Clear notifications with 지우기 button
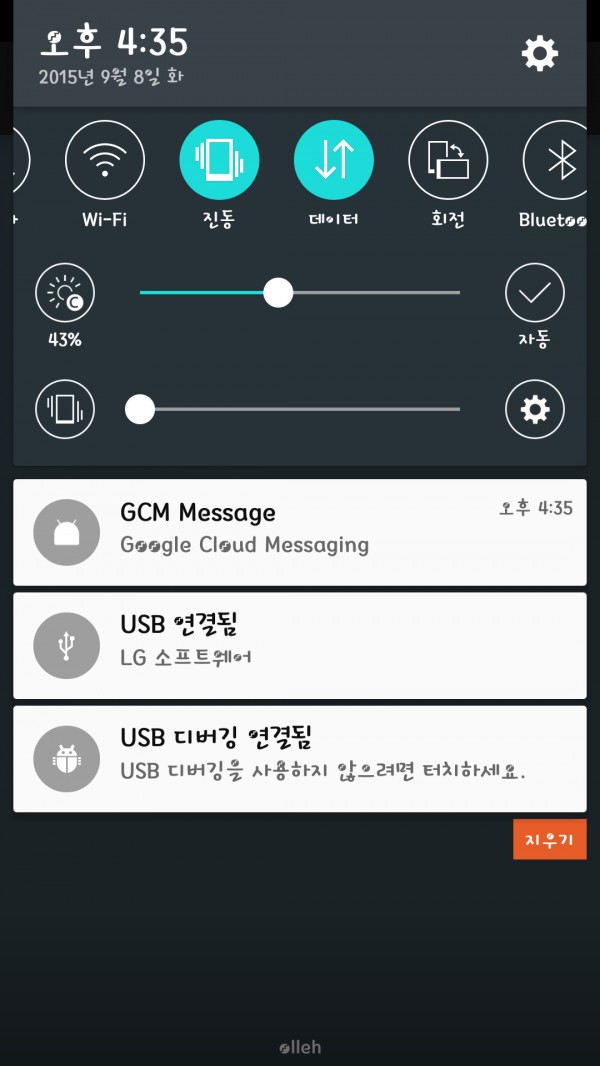This screenshot has width=600, height=1066. pos(549,840)
